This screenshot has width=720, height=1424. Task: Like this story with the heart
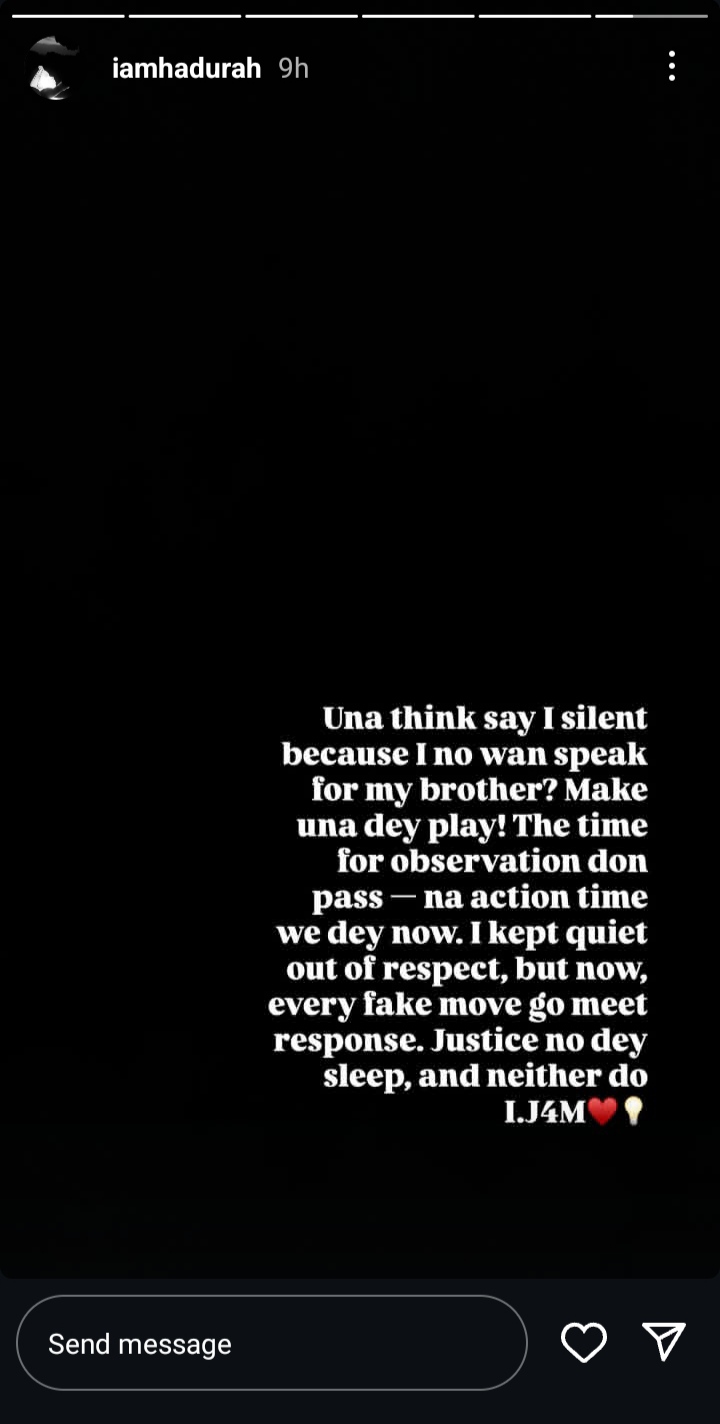tap(584, 1342)
